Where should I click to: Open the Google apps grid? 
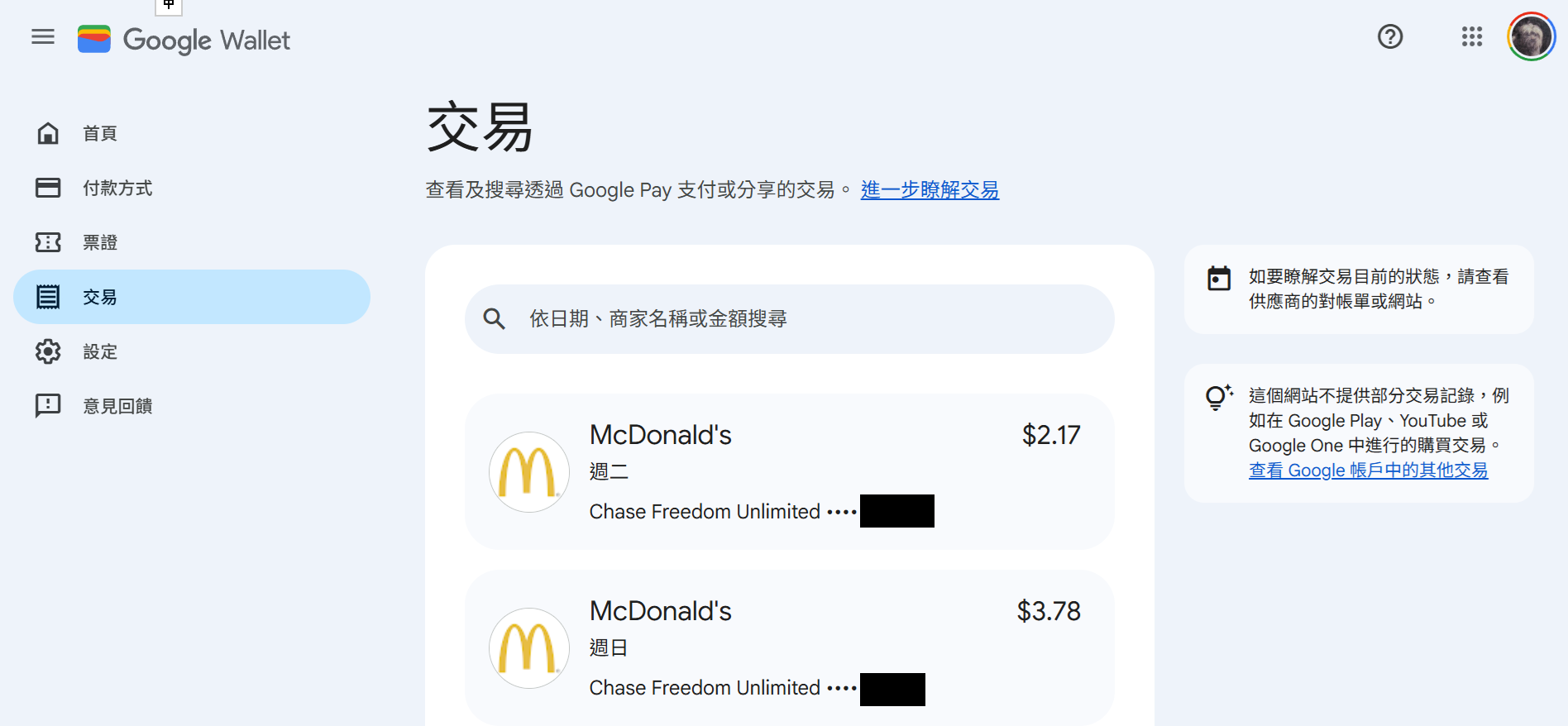1471,37
